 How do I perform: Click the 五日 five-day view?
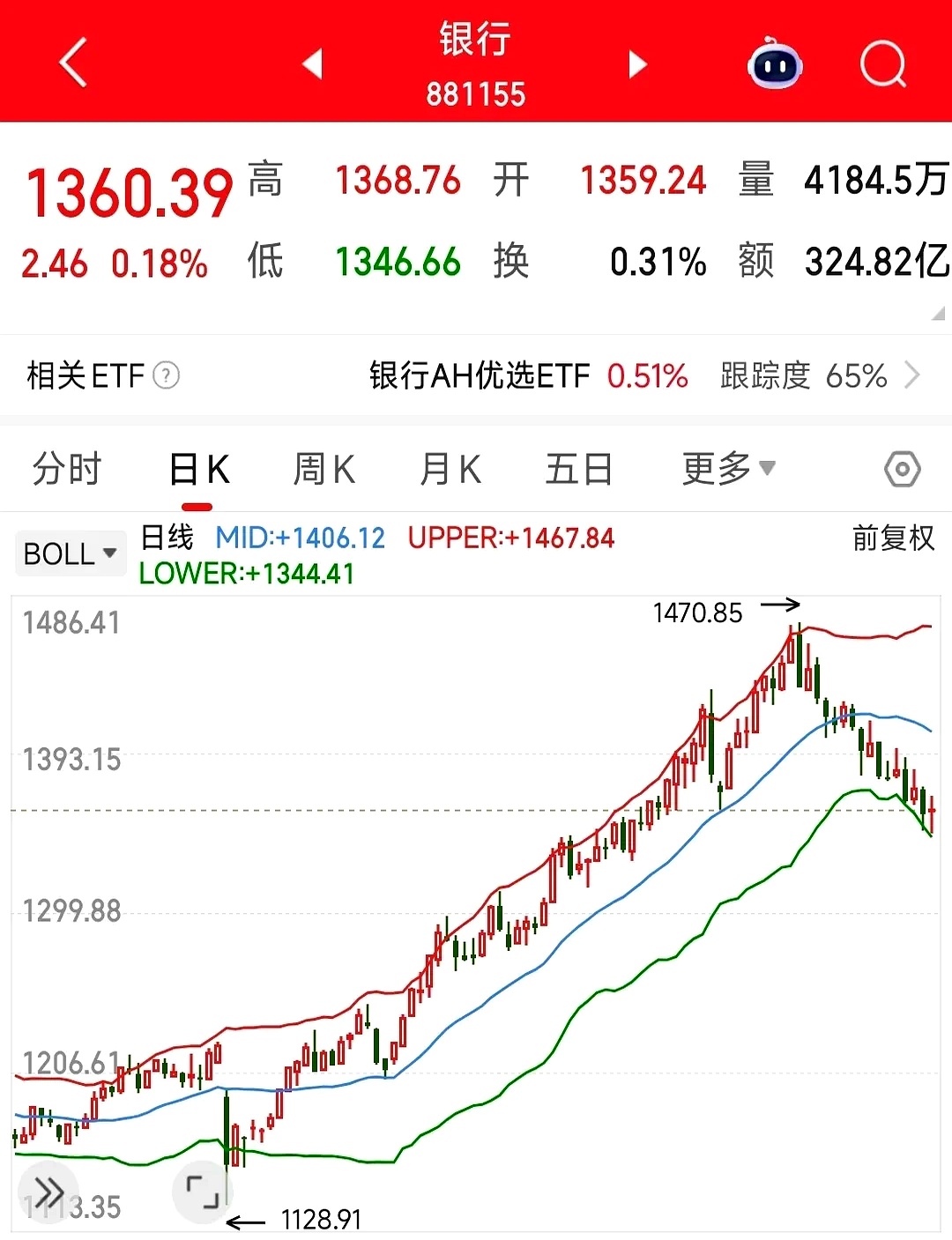point(577,469)
